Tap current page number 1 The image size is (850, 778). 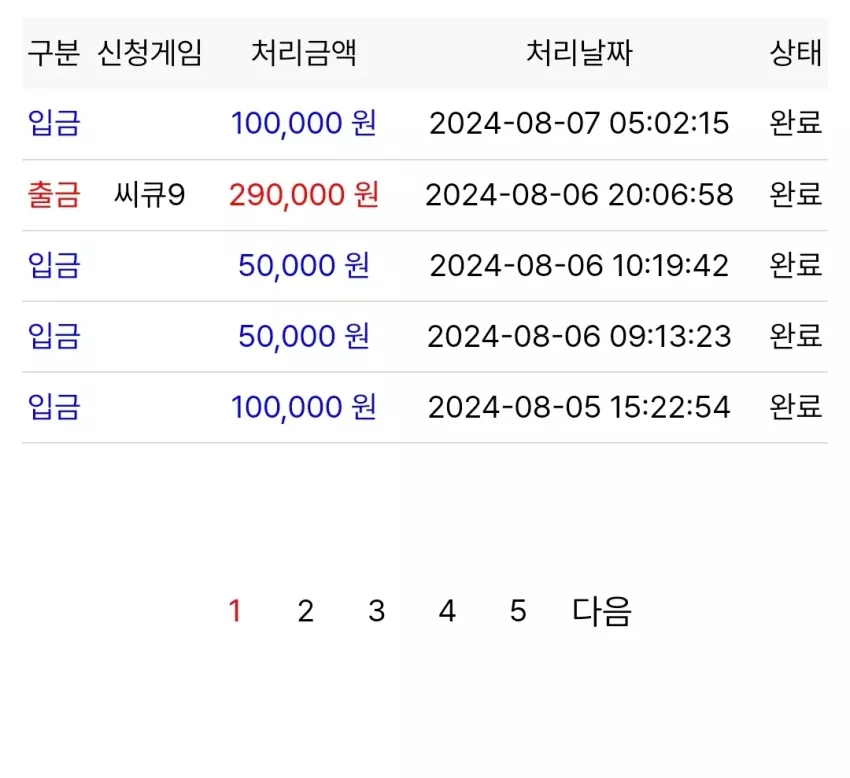(235, 611)
